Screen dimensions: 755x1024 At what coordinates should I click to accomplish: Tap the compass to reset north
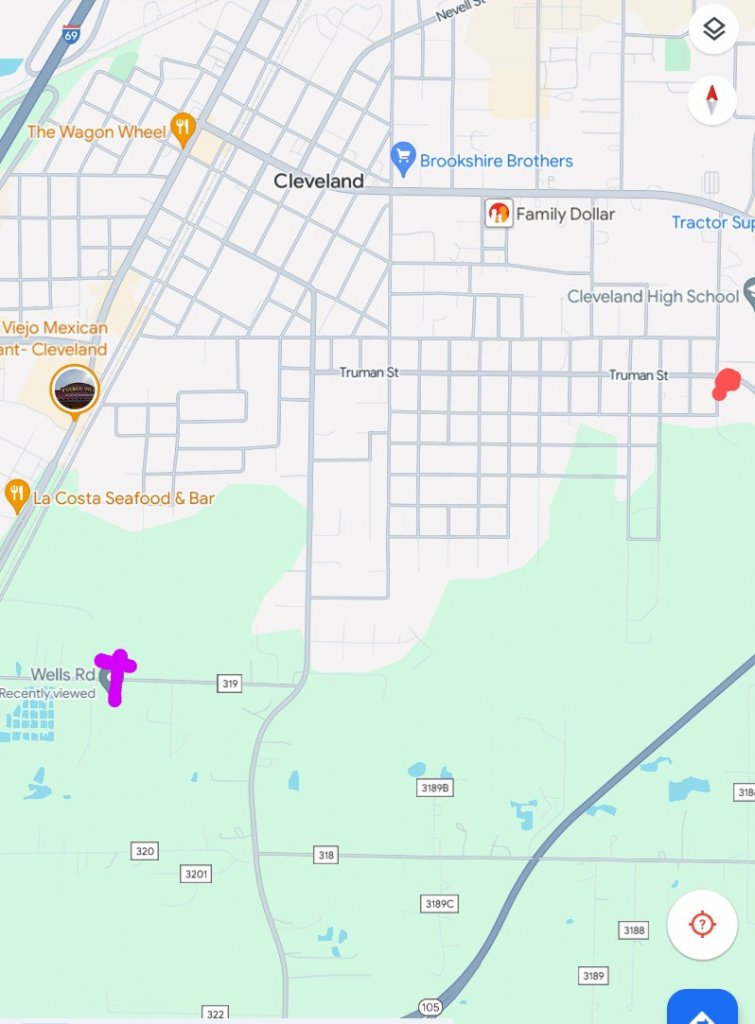pyautogui.click(x=713, y=99)
